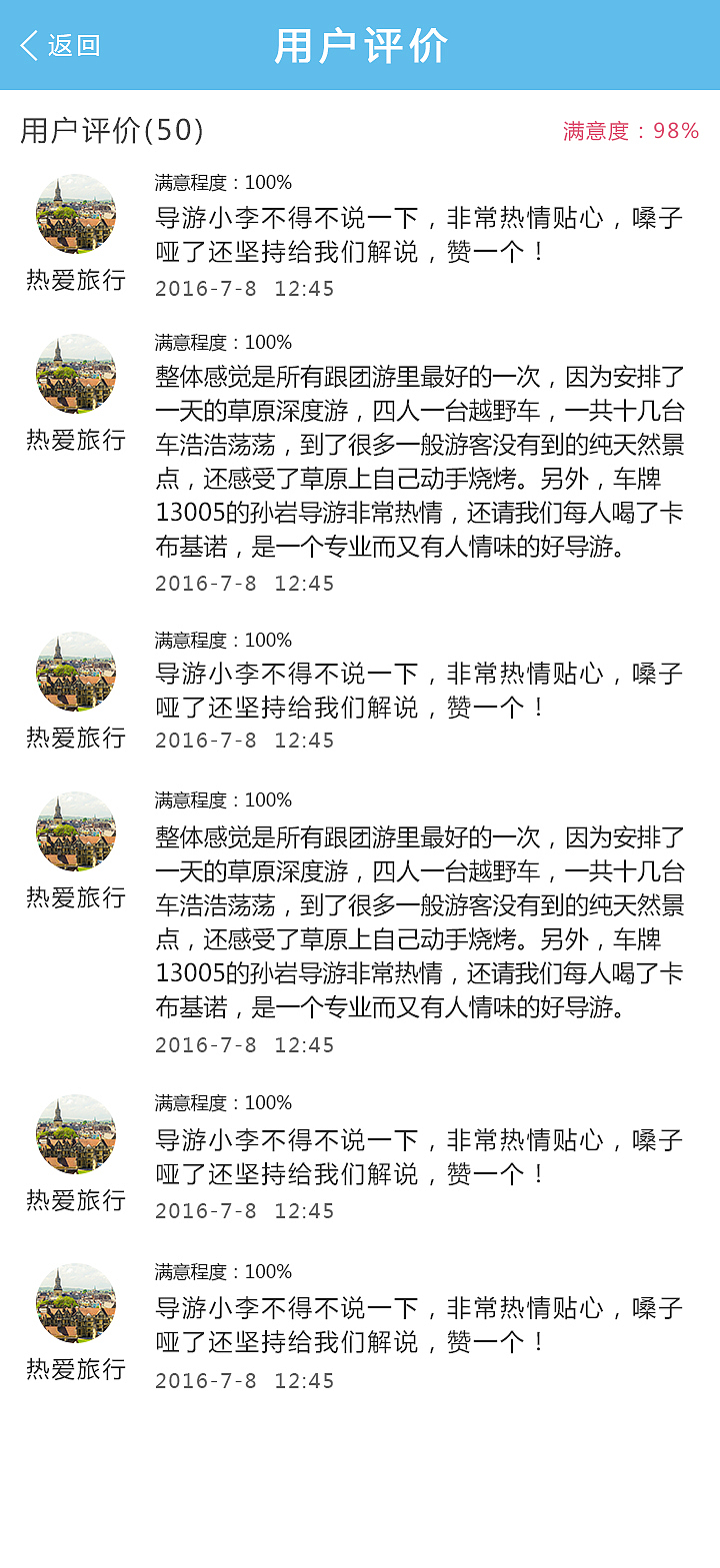Tap the last review's 2016-7-8 timestamp
720x1568 pixels.
tap(243, 1381)
